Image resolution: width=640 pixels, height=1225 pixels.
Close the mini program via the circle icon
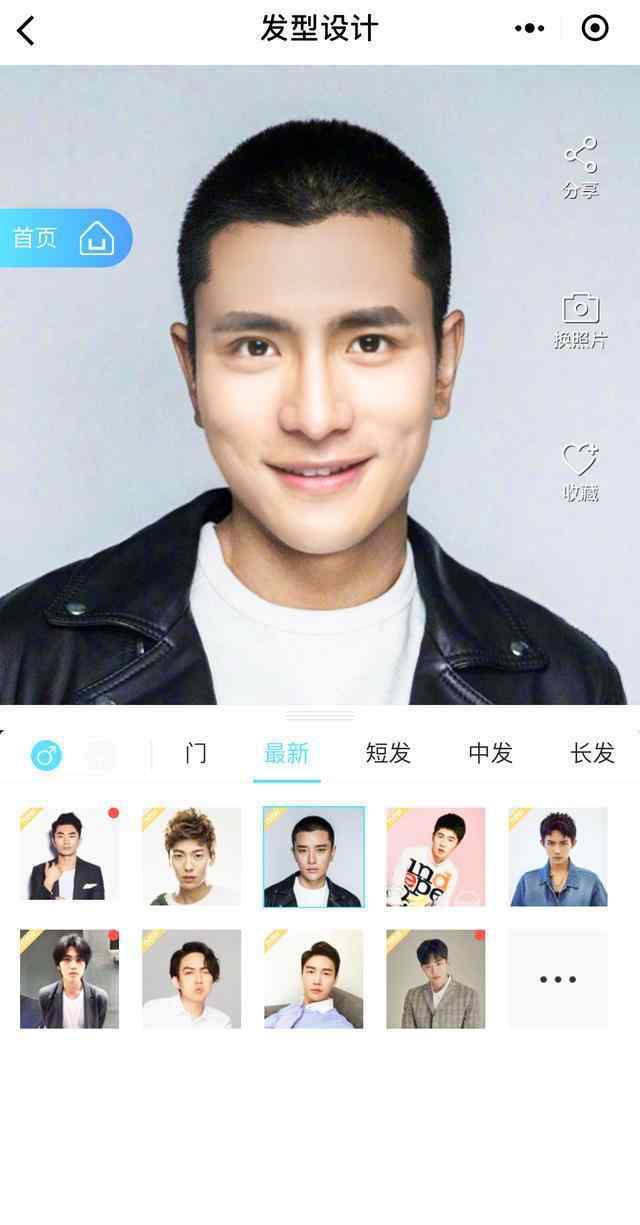(x=595, y=28)
